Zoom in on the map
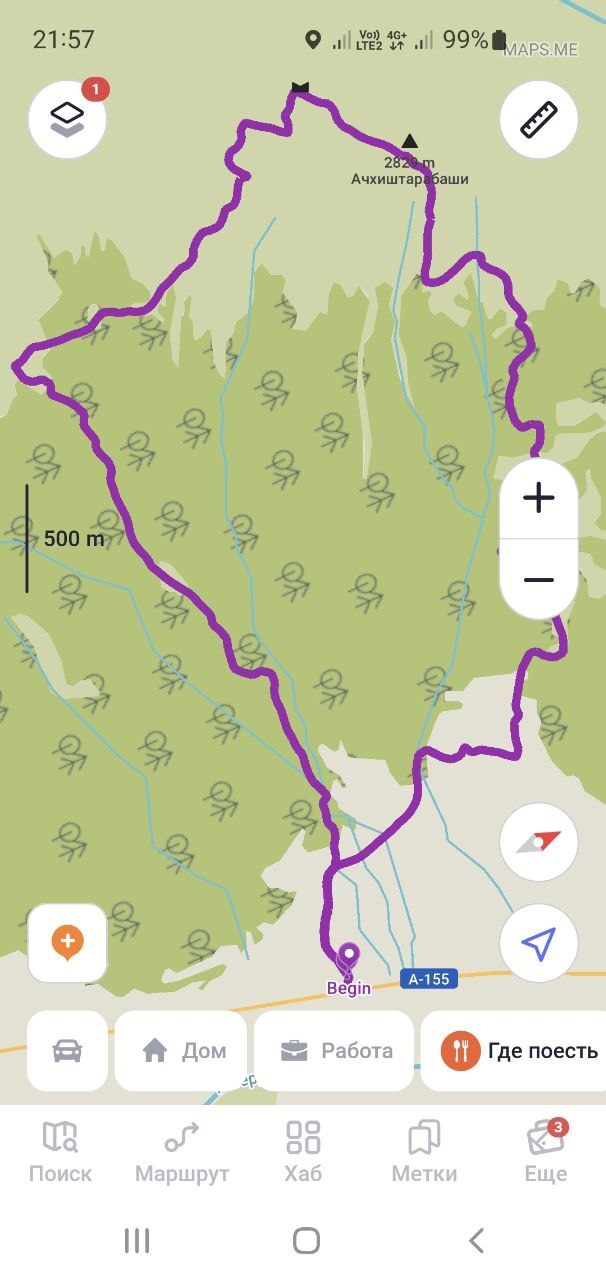606x1280 pixels. [538, 498]
